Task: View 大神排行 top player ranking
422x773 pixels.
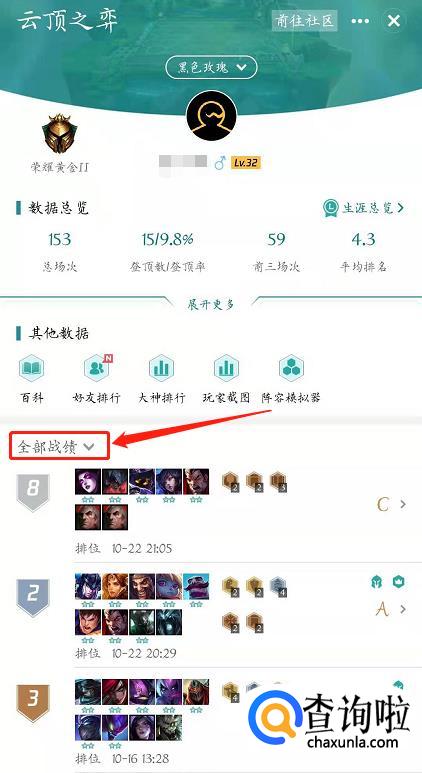Action: point(162,379)
